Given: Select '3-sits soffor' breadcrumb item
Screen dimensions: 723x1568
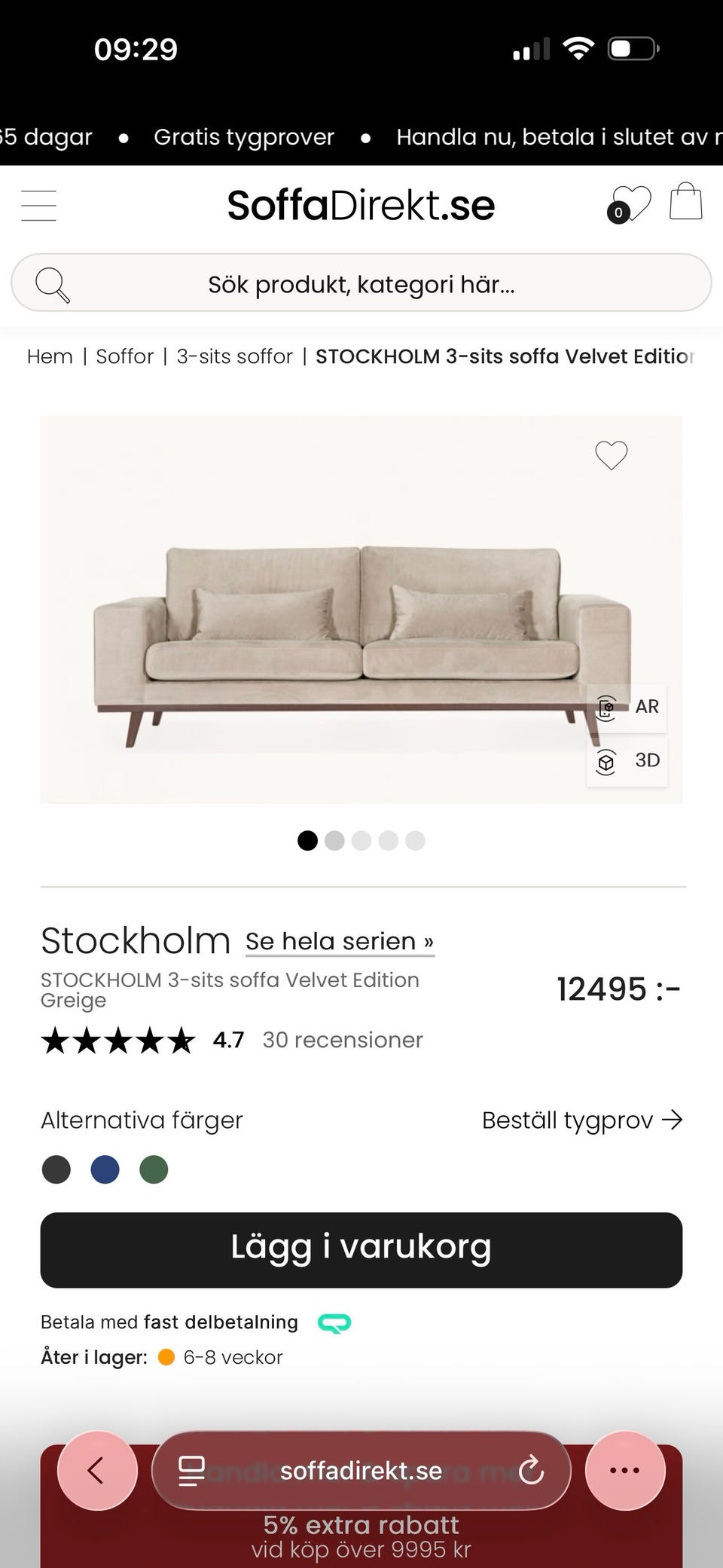Looking at the screenshot, I should pyautogui.click(x=233, y=356).
